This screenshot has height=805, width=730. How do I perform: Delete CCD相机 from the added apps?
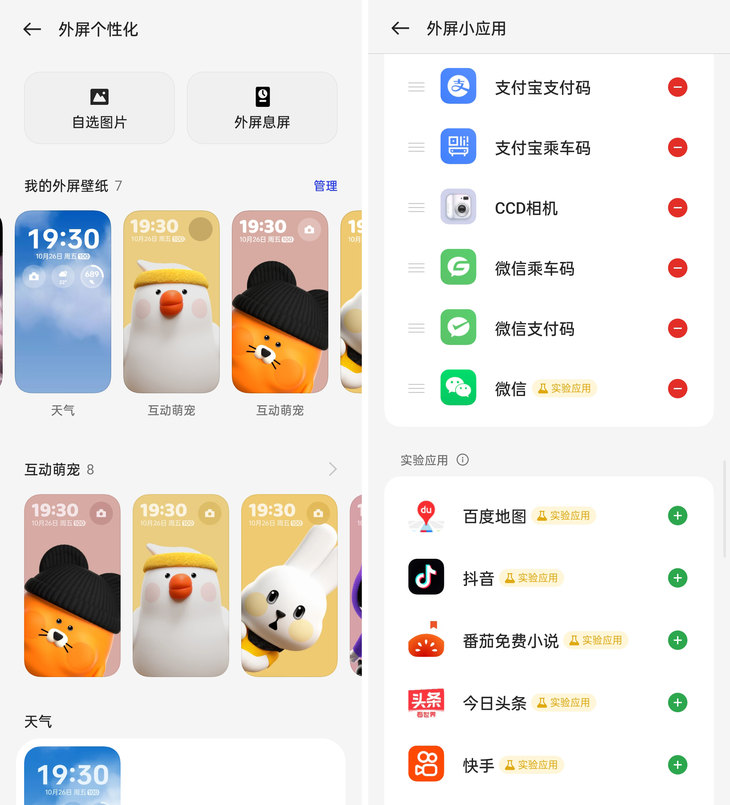click(x=677, y=208)
